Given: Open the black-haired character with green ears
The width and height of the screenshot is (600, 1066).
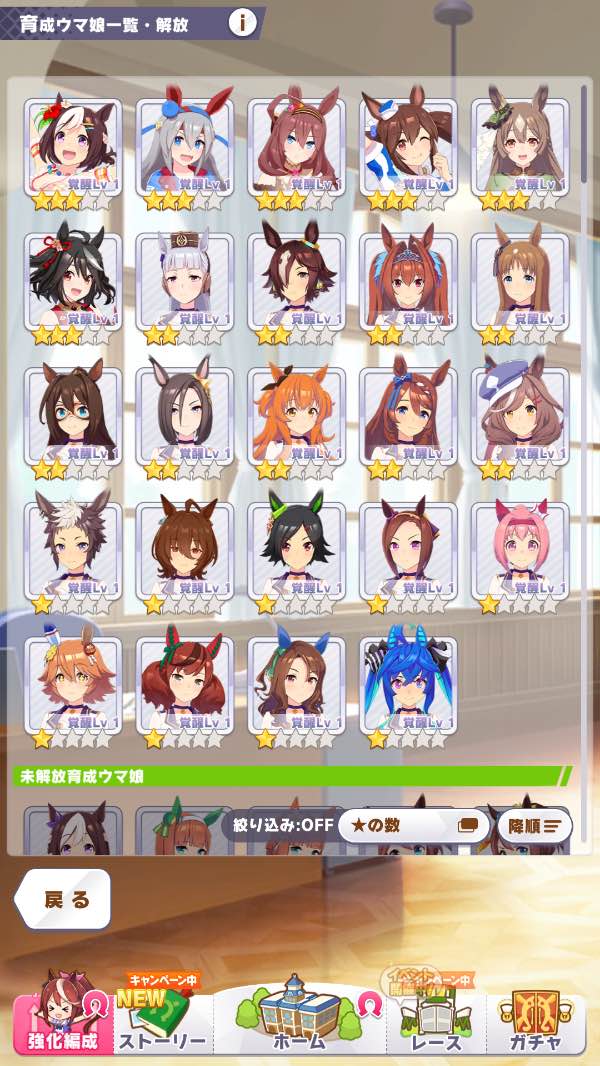Looking at the screenshot, I should click(296, 550).
